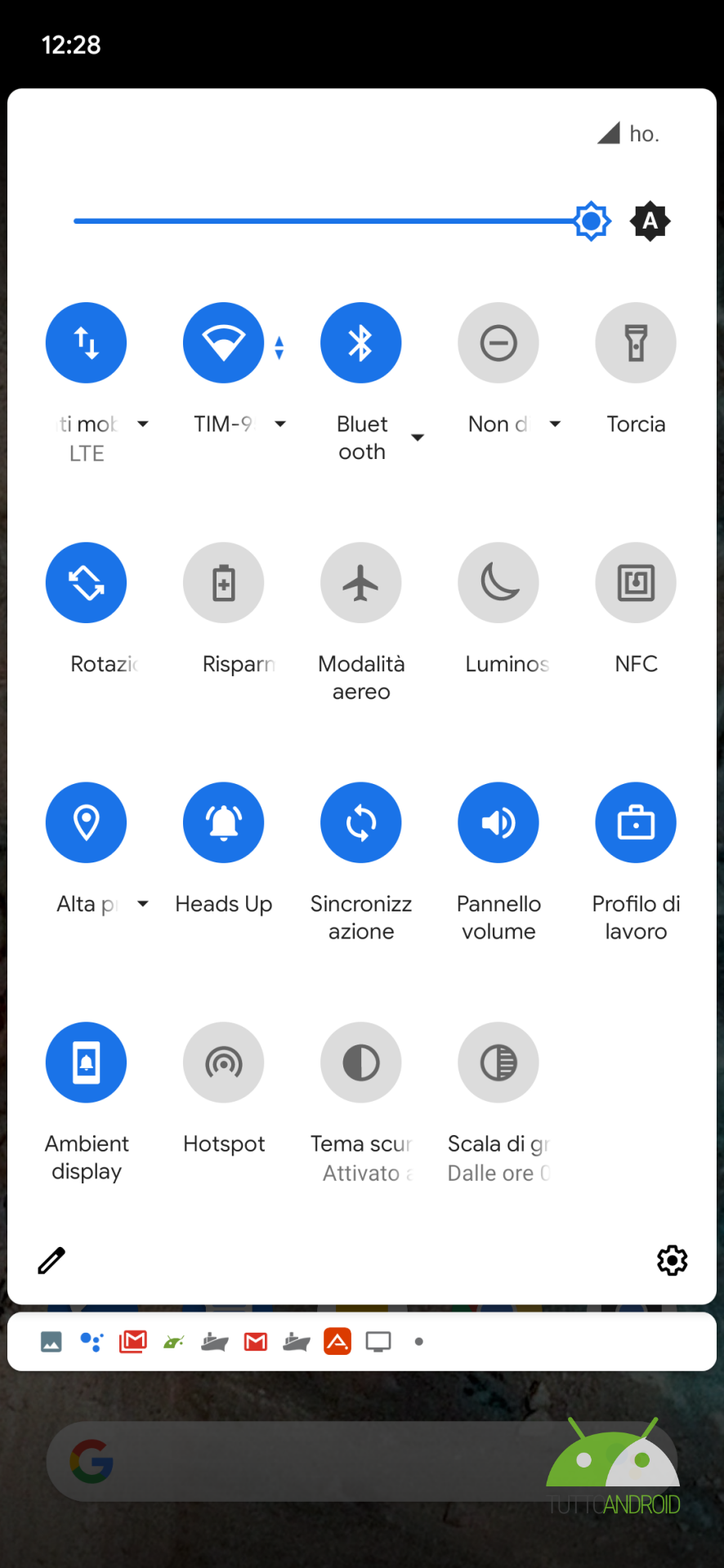Disable Ambient display tile
This screenshot has height=1568, width=724.
(x=86, y=1062)
